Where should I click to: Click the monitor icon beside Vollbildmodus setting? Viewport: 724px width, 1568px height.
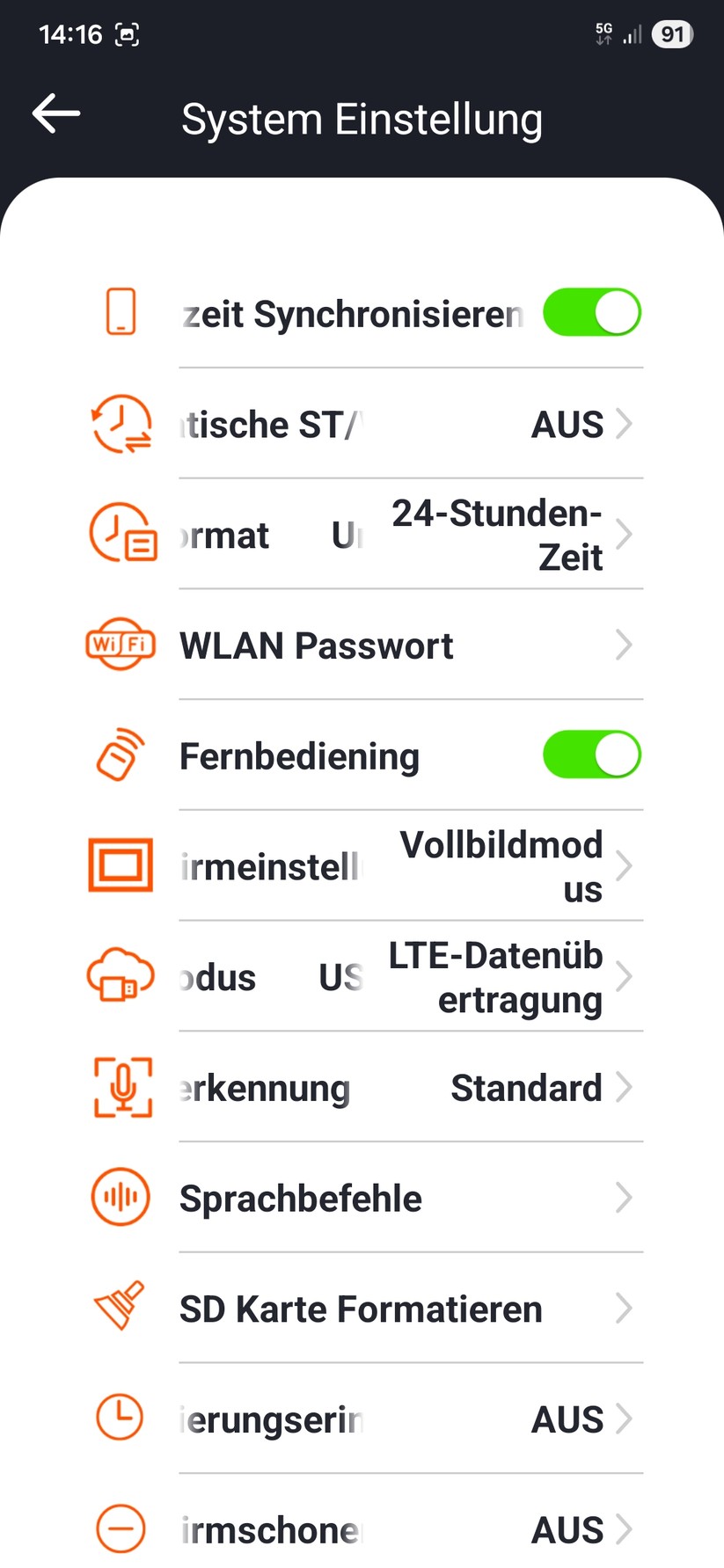pyautogui.click(x=121, y=864)
